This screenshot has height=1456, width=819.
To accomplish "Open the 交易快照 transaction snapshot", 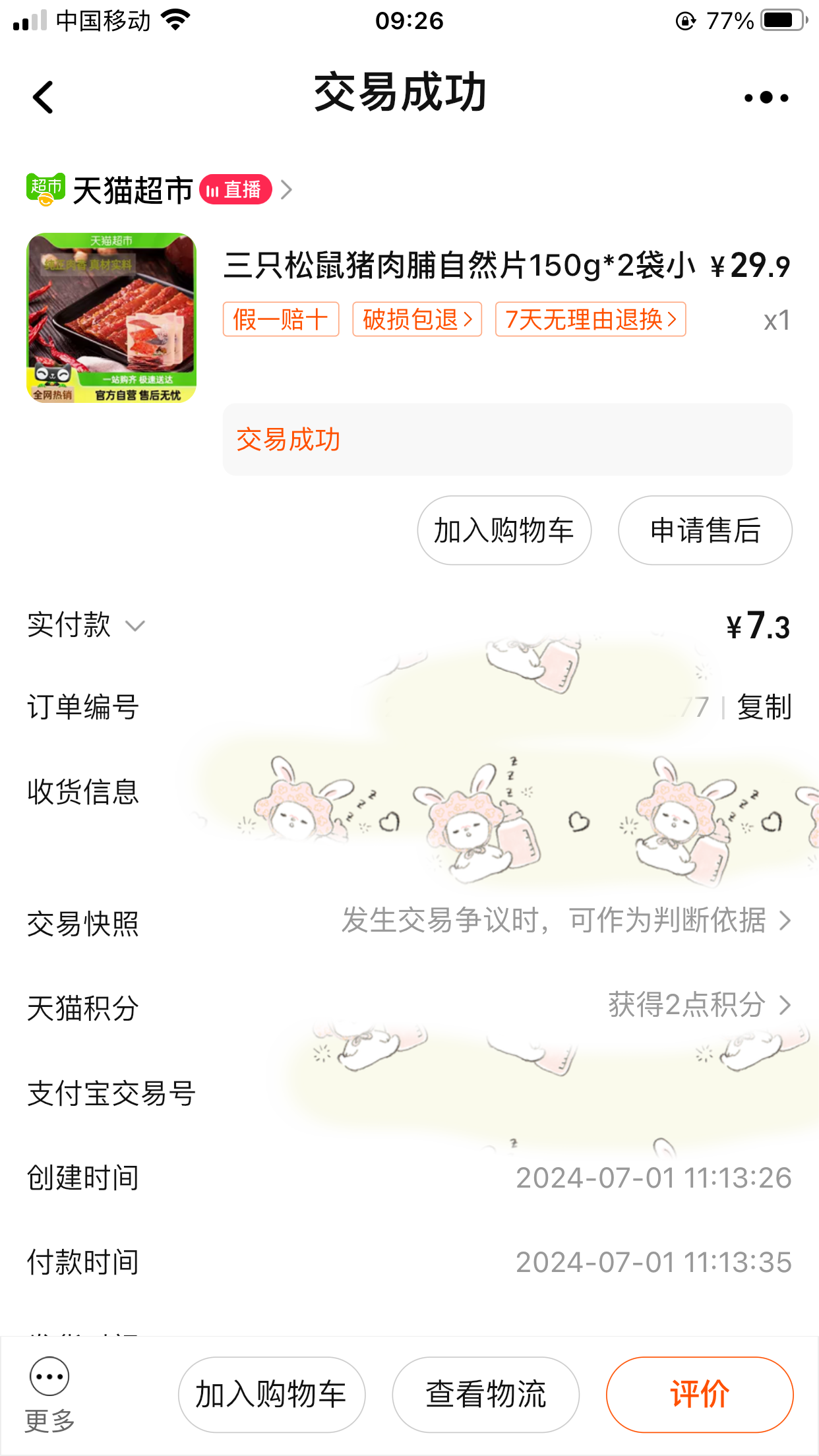I will tap(409, 921).
